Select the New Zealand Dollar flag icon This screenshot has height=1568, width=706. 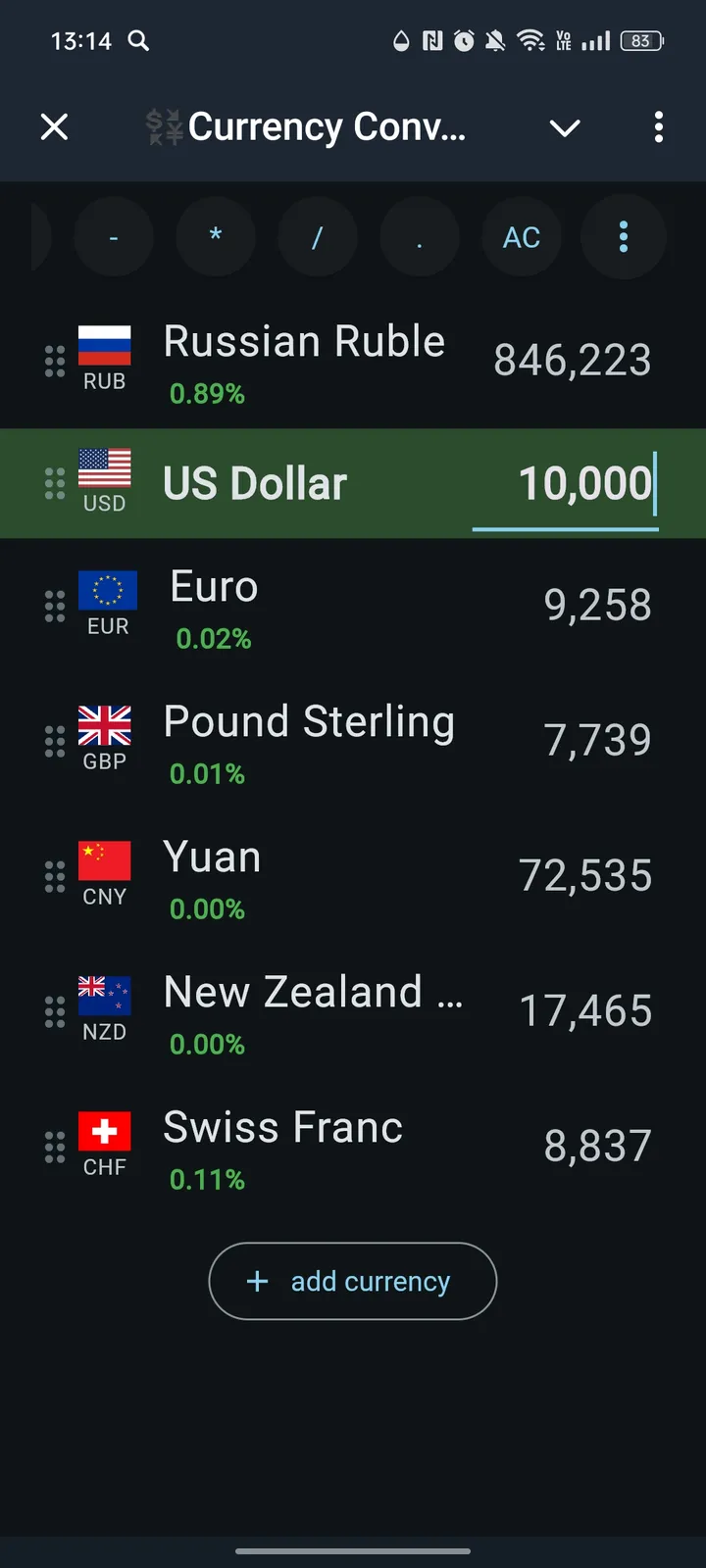tap(104, 997)
